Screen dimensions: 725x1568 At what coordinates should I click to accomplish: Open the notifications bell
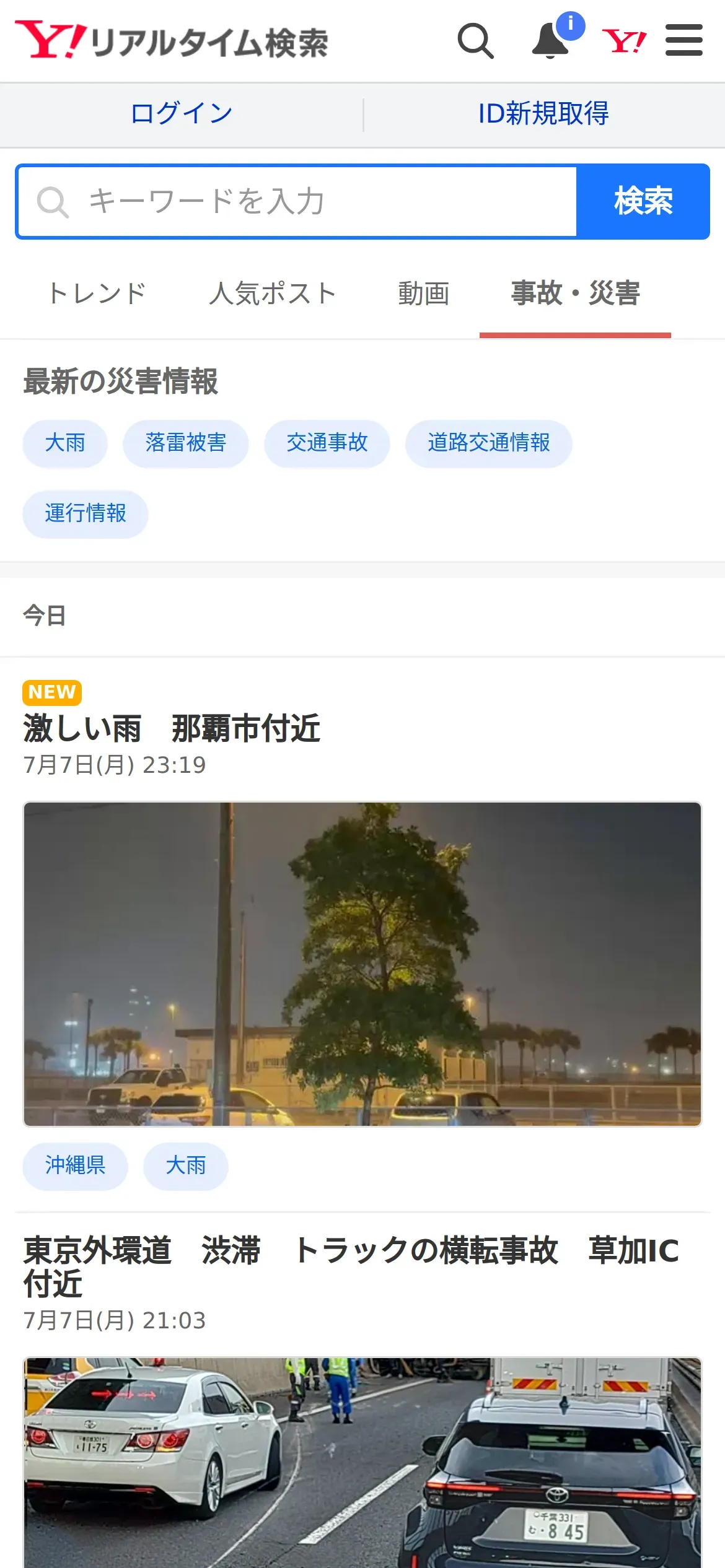(x=551, y=41)
